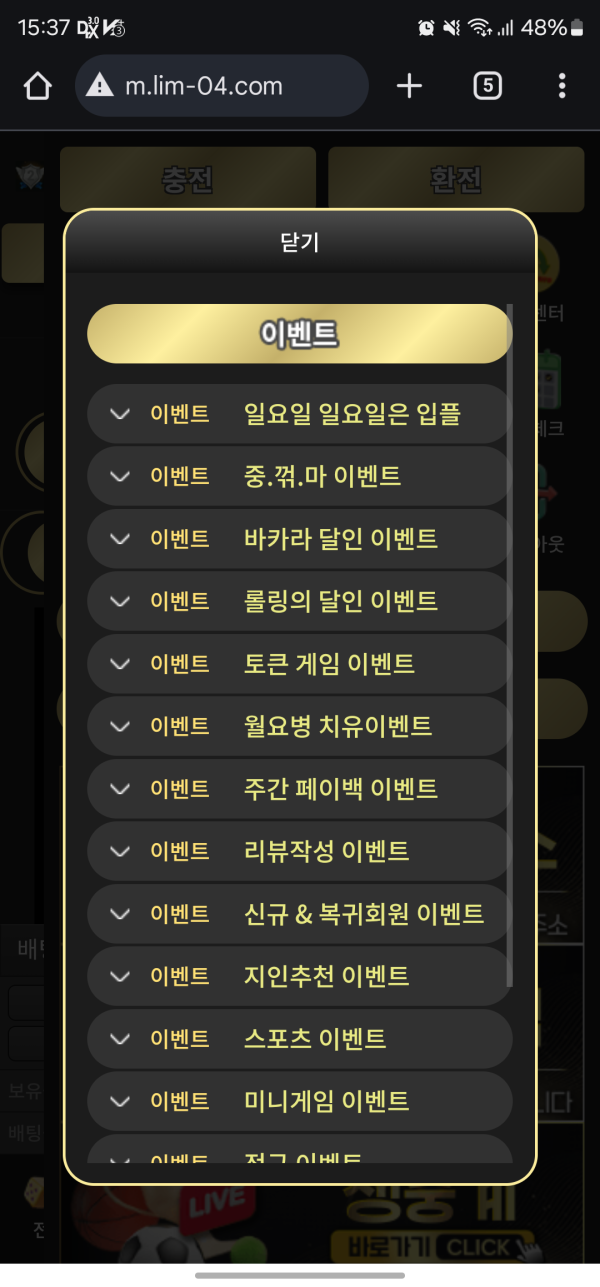
Task: Tap the m.lim-04.com address bar
Action: [222, 86]
